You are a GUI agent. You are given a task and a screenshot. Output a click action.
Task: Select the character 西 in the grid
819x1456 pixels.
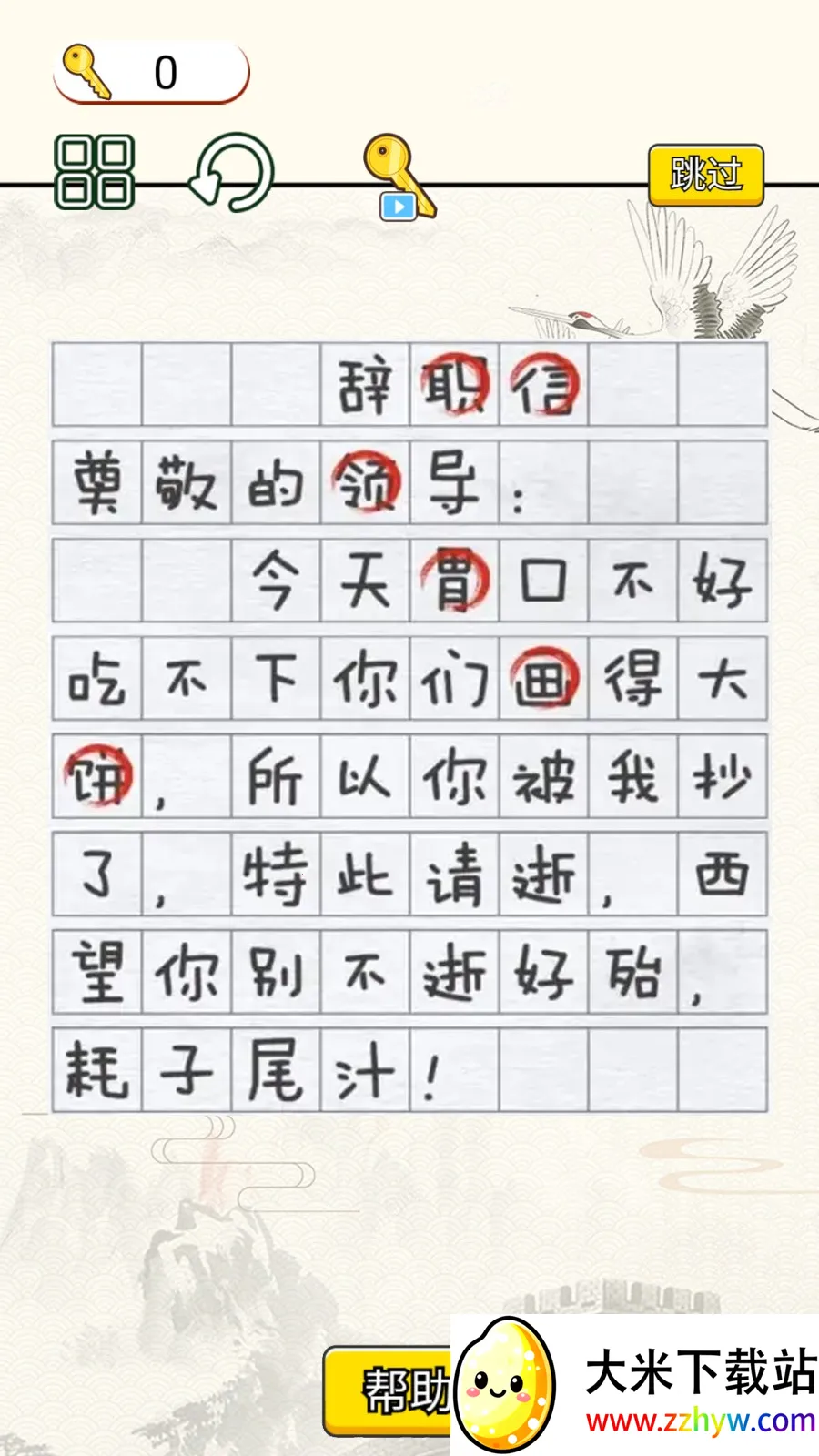723,875
